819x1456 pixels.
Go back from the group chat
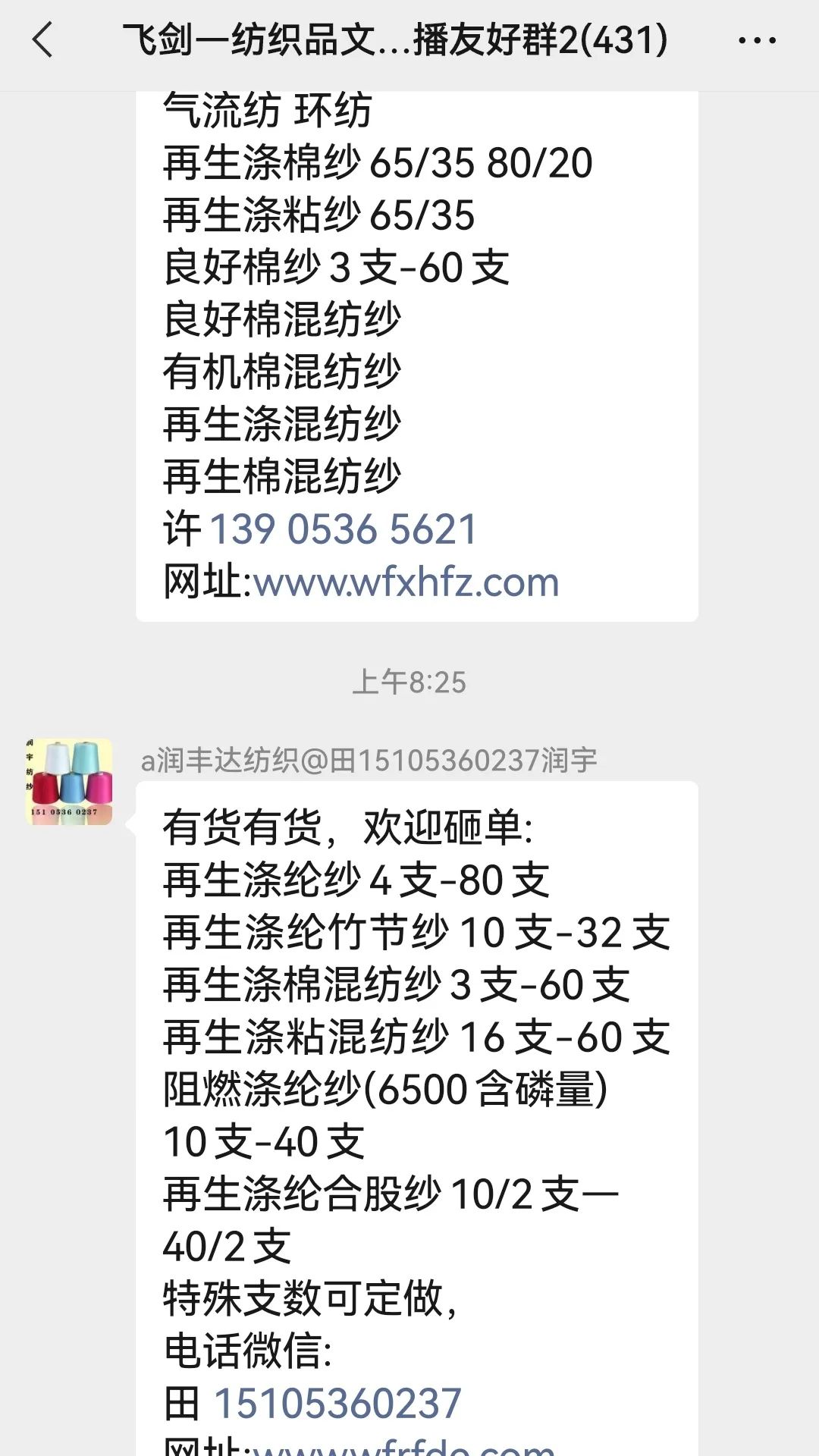(43, 40)
